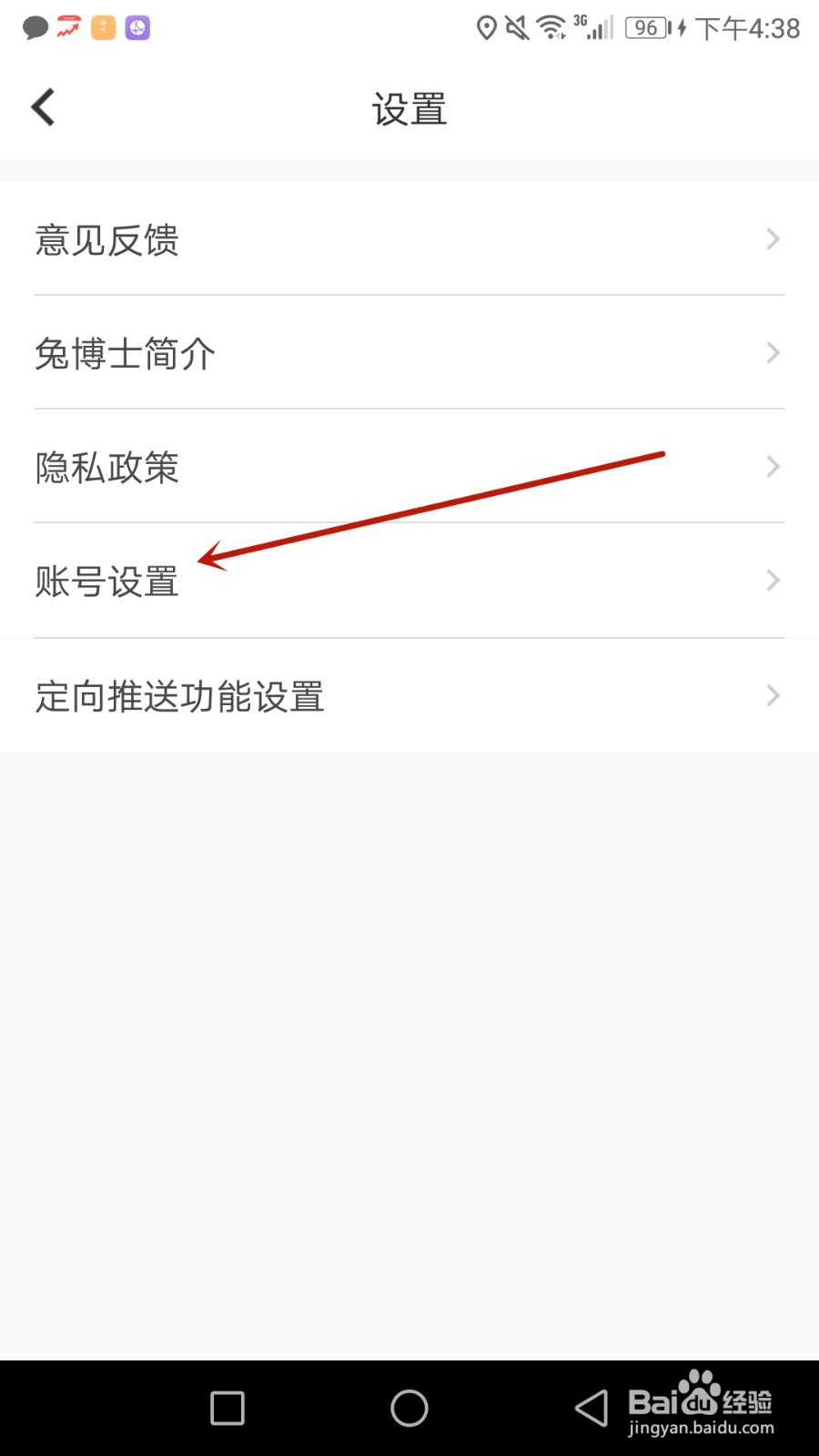
Task: Tap the mute/vibrate icon in status bar
Action: [x=517, y=28]
